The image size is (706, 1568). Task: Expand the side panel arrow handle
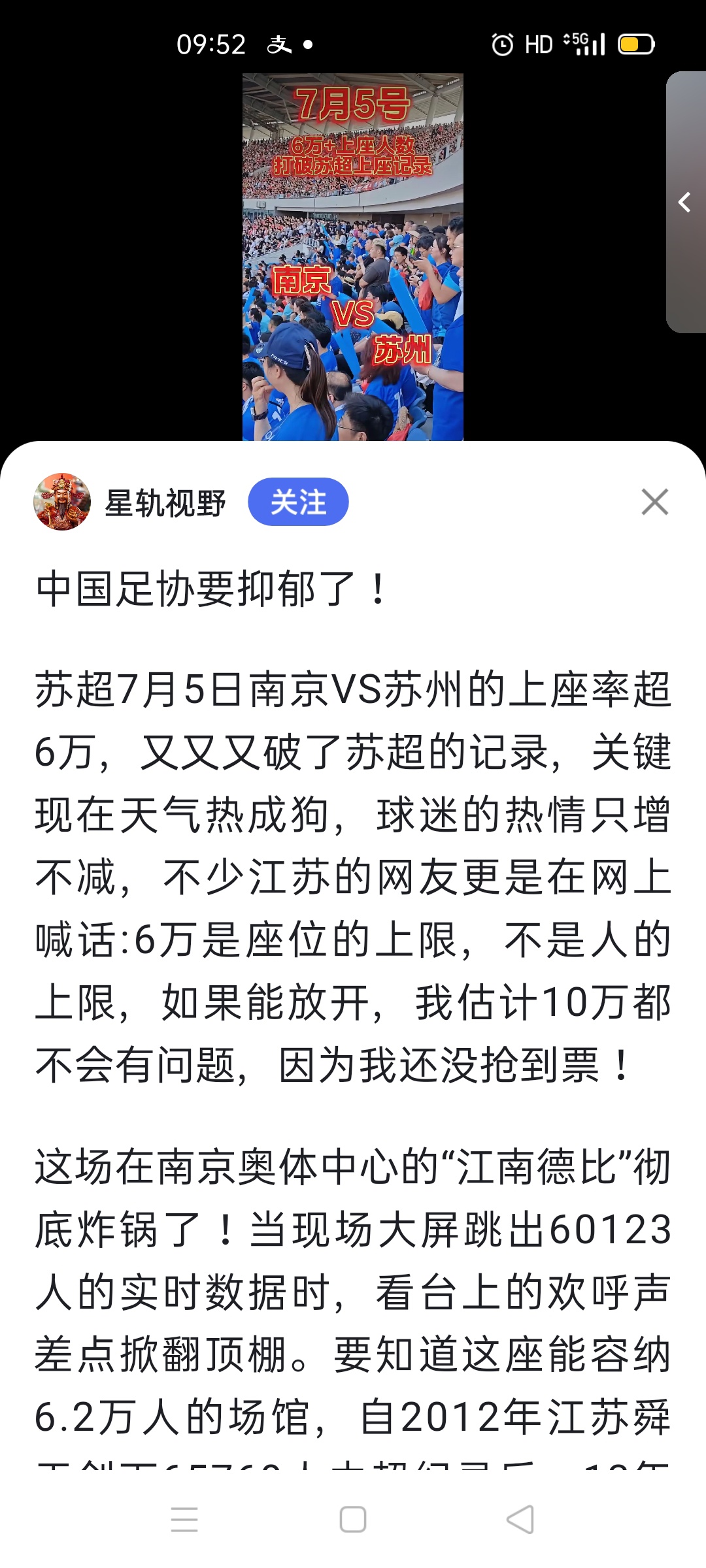click(685, 203)
